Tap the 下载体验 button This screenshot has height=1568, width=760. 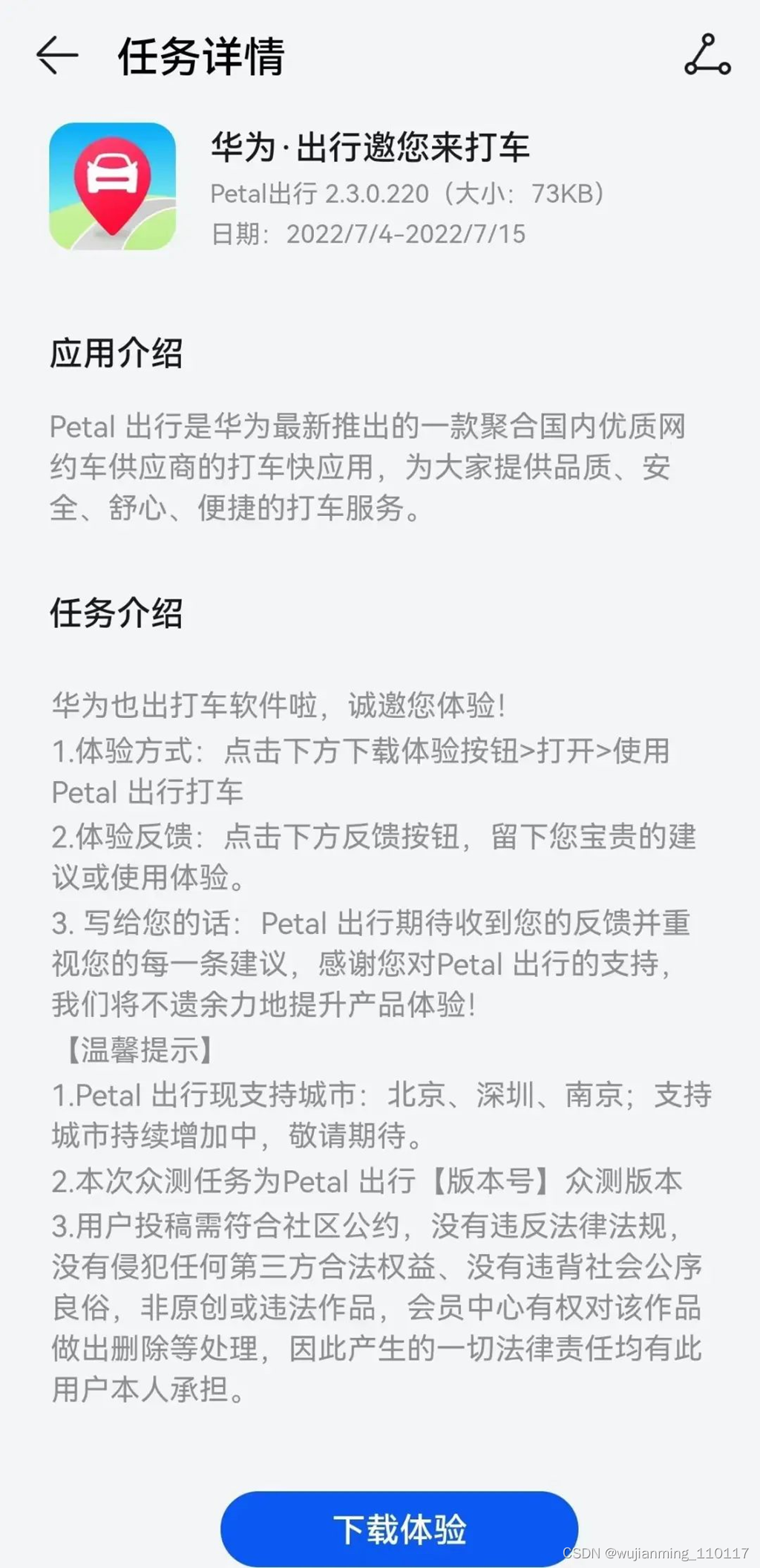point(399,1529)
